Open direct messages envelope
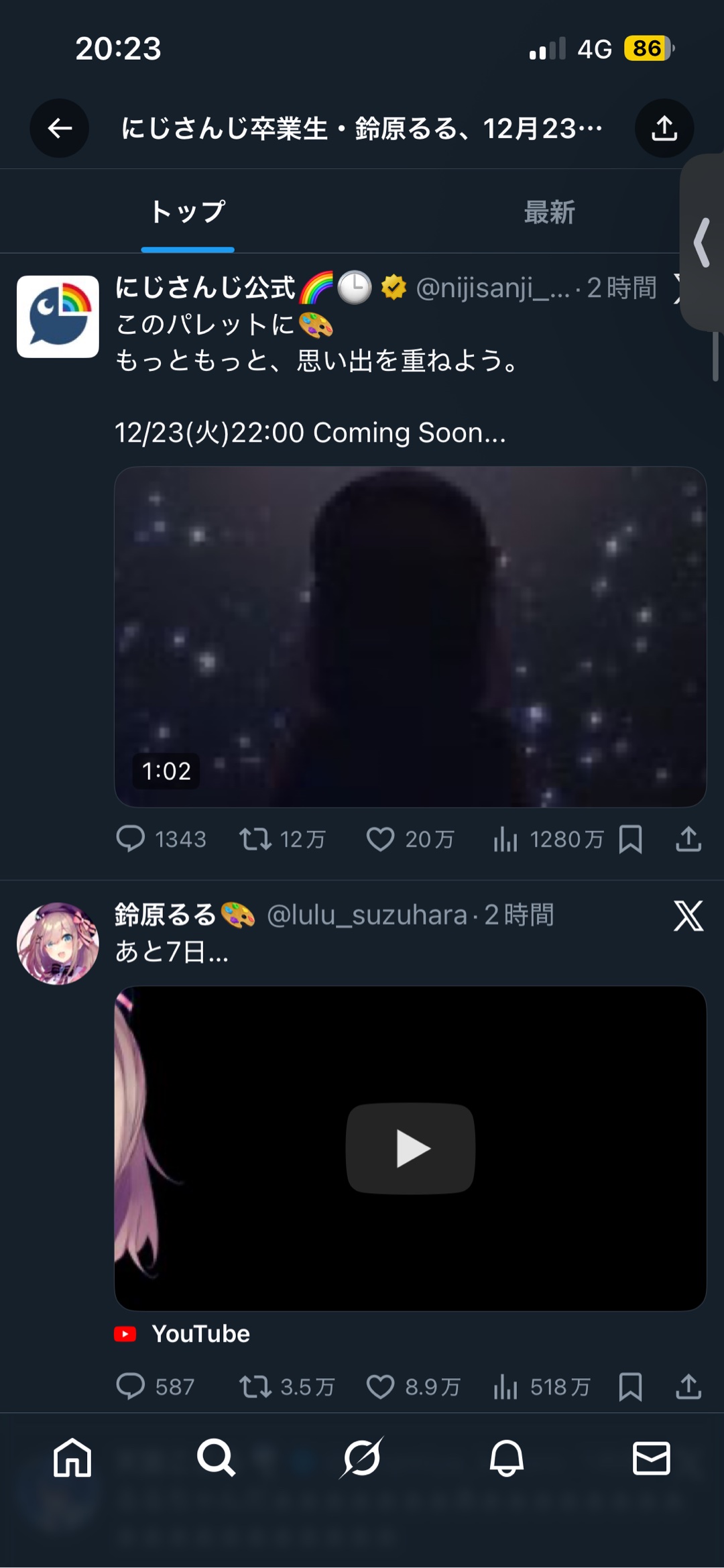The width and height of the screenshot is (724, 1568). click(x=651, y=1458)
